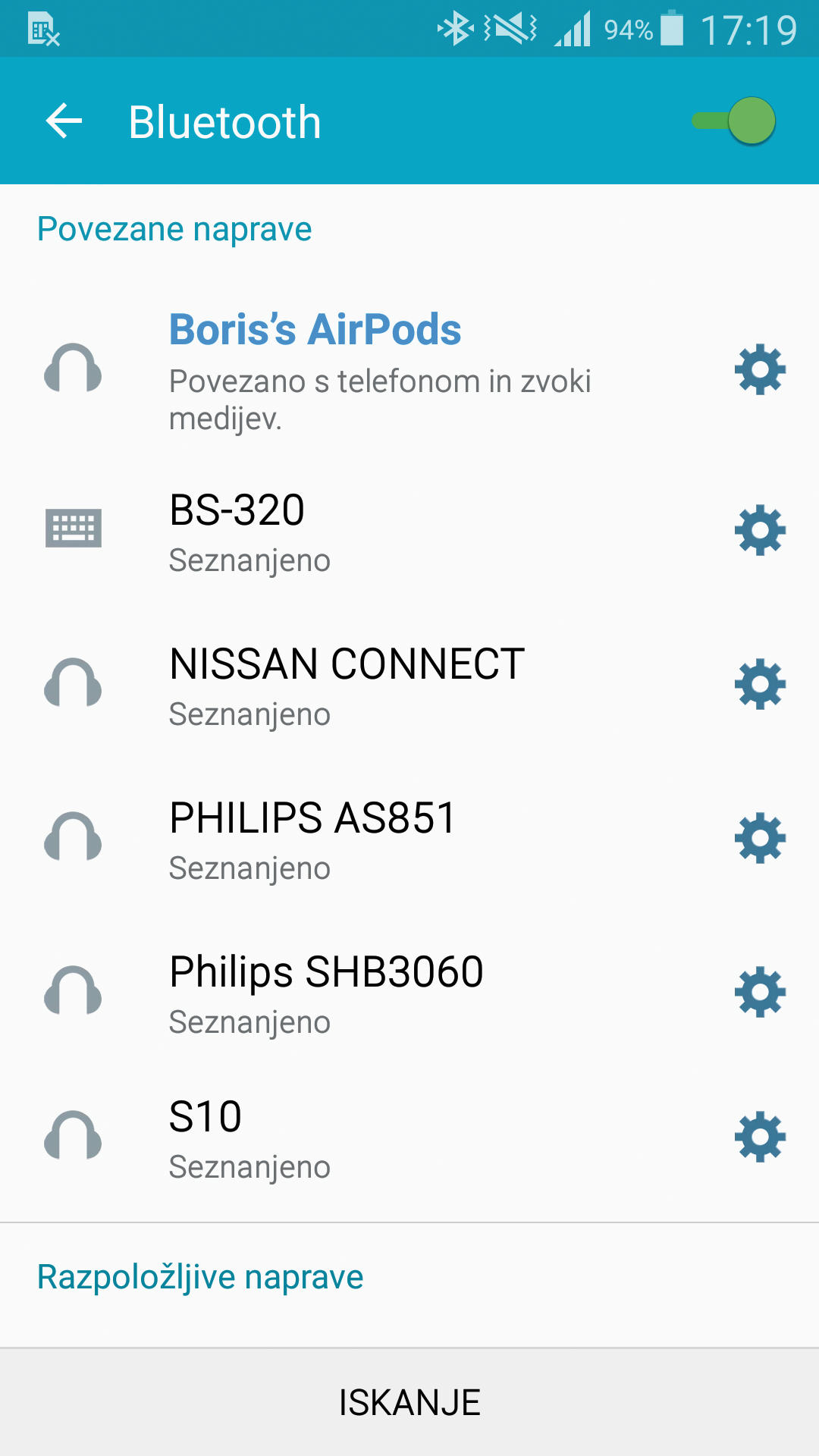819x1456 pixels.
Task: Turn off the Bluetooth switch
Action: [x=733, y=121]
